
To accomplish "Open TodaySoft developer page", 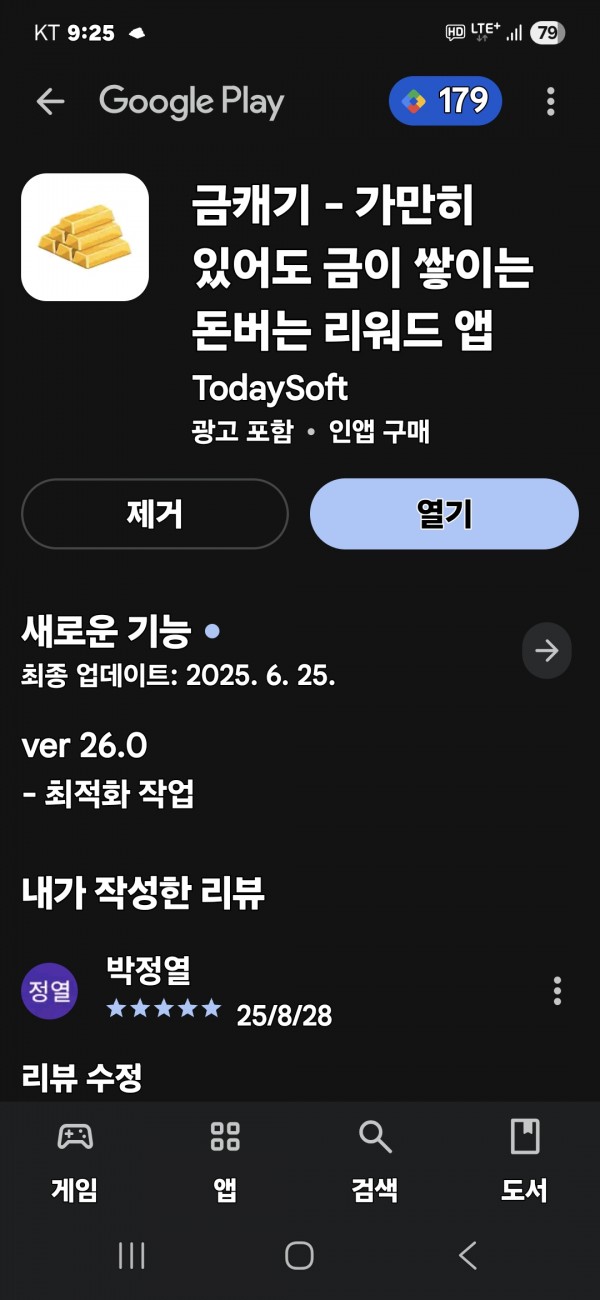I will click(270, 388).
